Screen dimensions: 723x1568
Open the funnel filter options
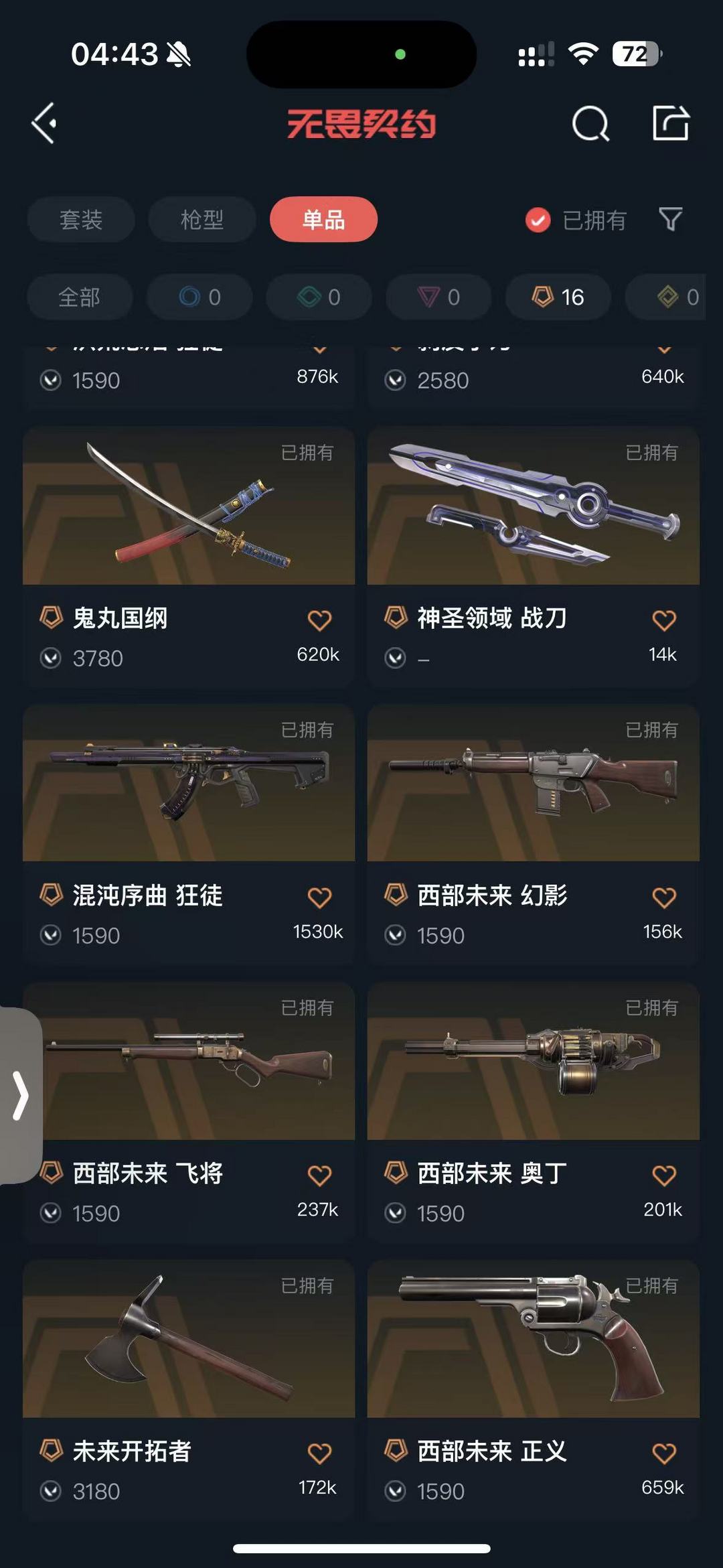(670, 220)
